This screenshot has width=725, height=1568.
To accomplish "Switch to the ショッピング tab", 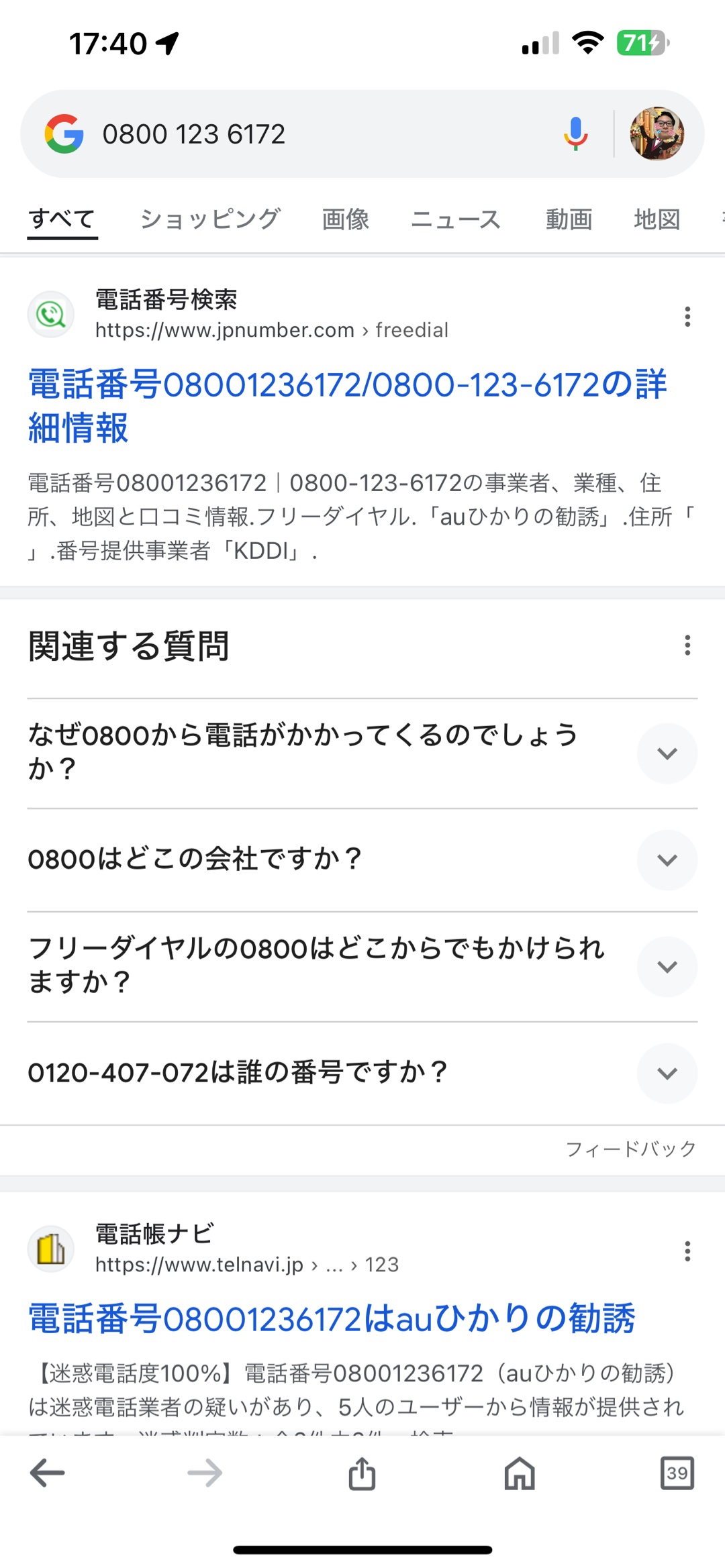I will 210,219.
